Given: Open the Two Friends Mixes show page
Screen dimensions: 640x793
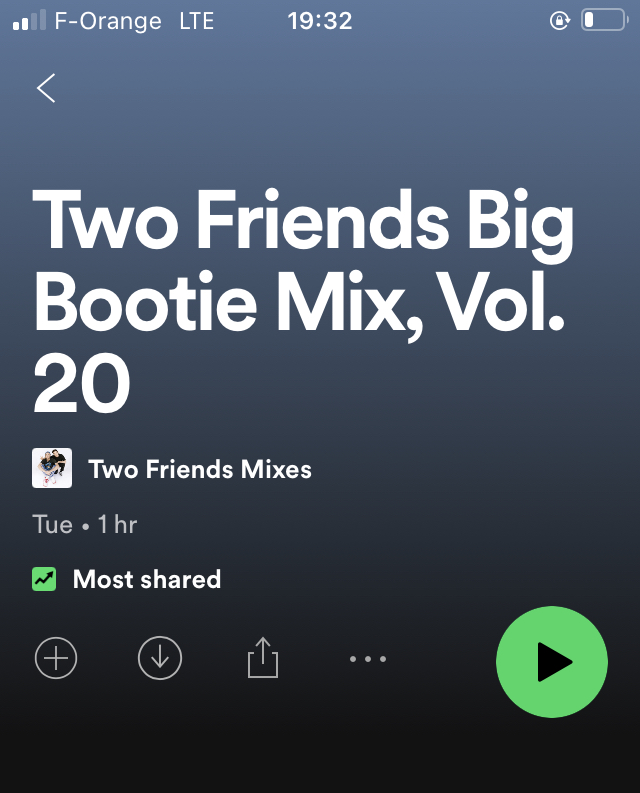Looking at the screenshot, I should (199, 469).
